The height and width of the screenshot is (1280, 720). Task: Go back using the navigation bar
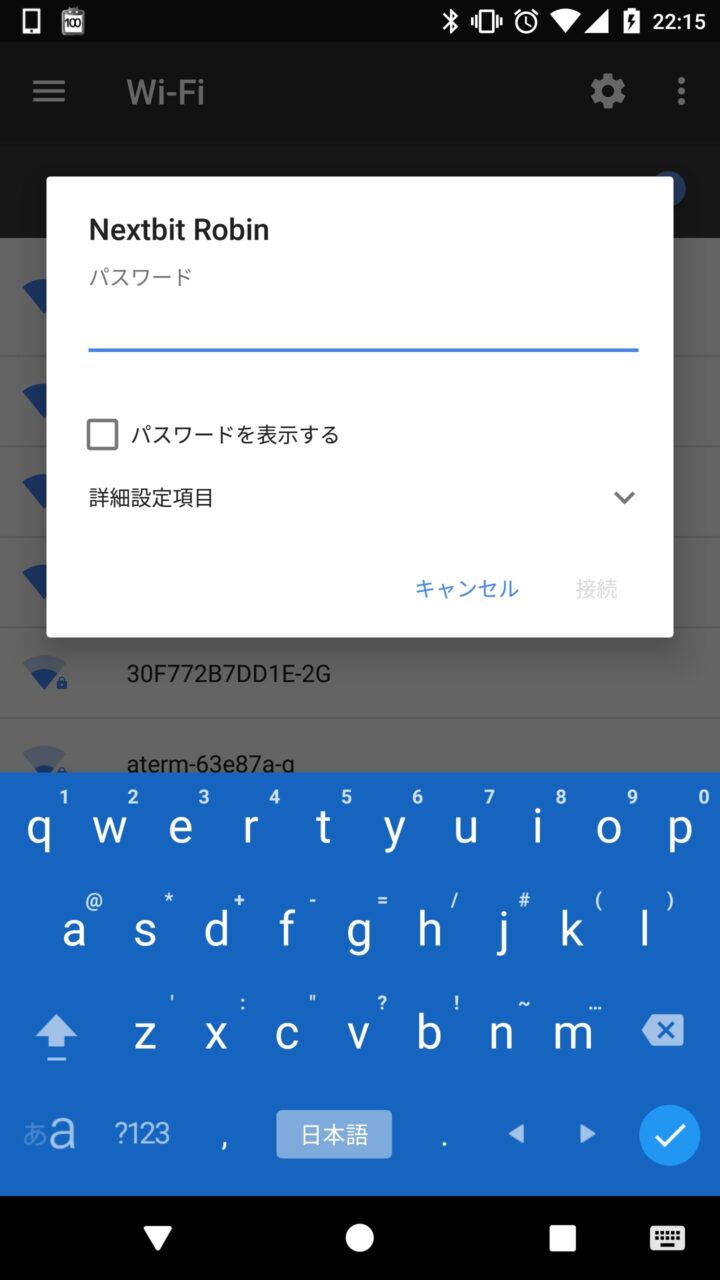point(158,1238)
